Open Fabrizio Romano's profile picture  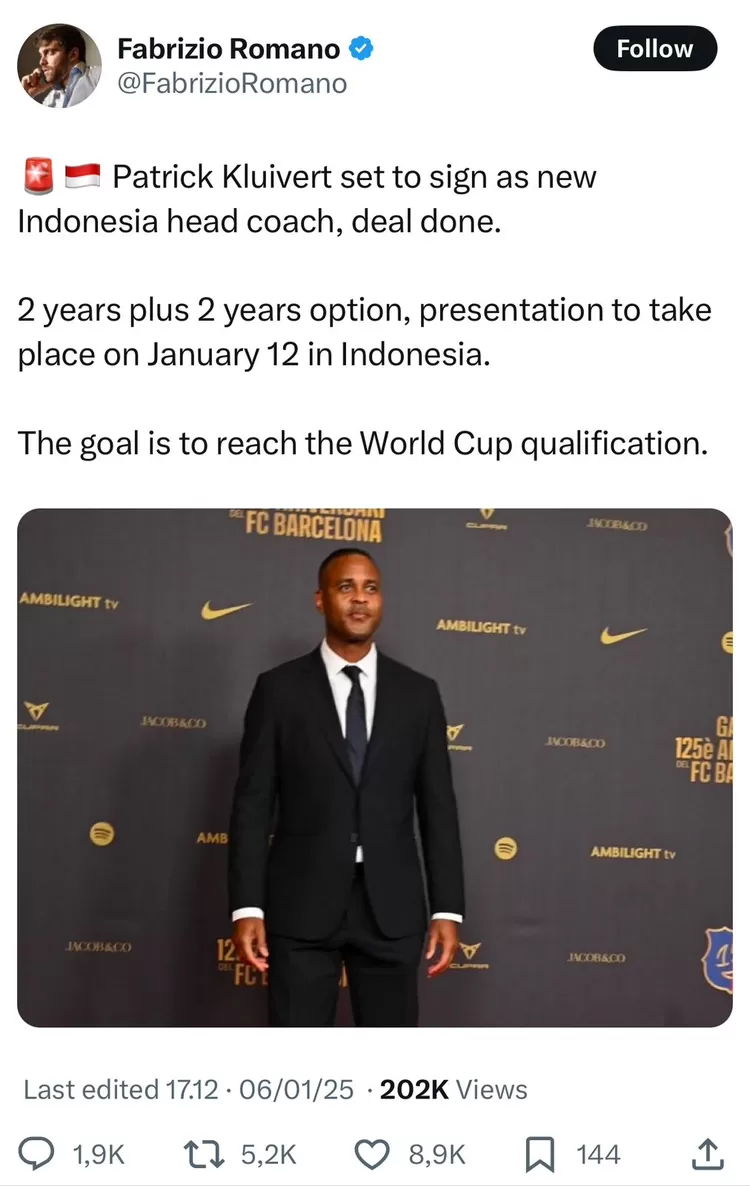59,65
